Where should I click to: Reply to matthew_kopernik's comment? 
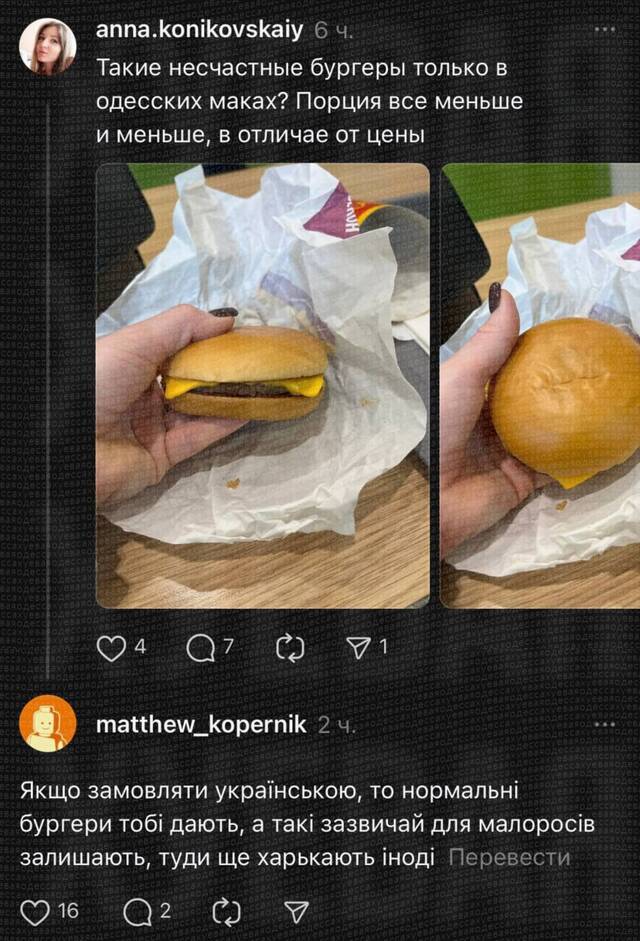pos(136,911)
